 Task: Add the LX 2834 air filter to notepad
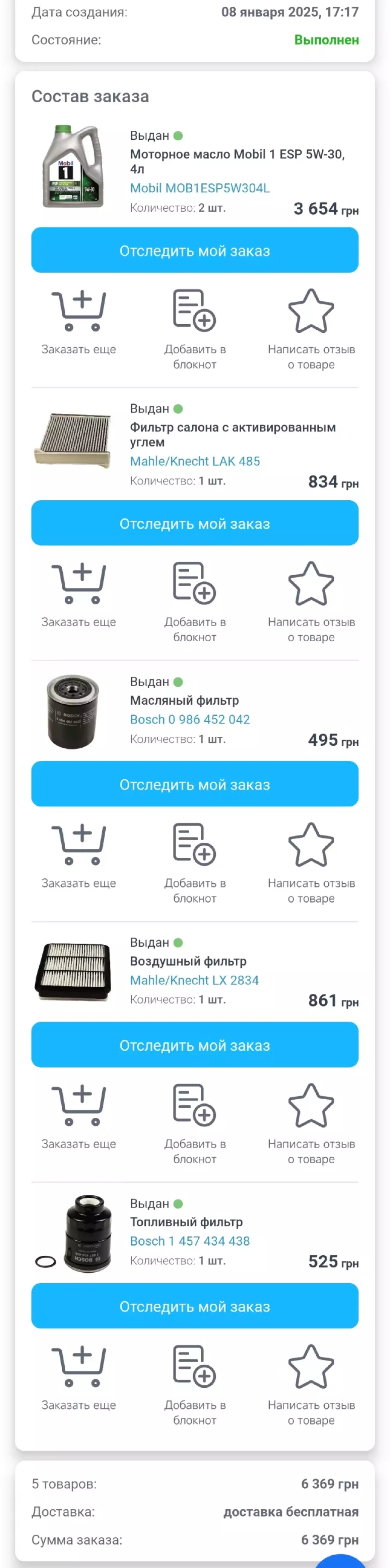coord(195,1123)
